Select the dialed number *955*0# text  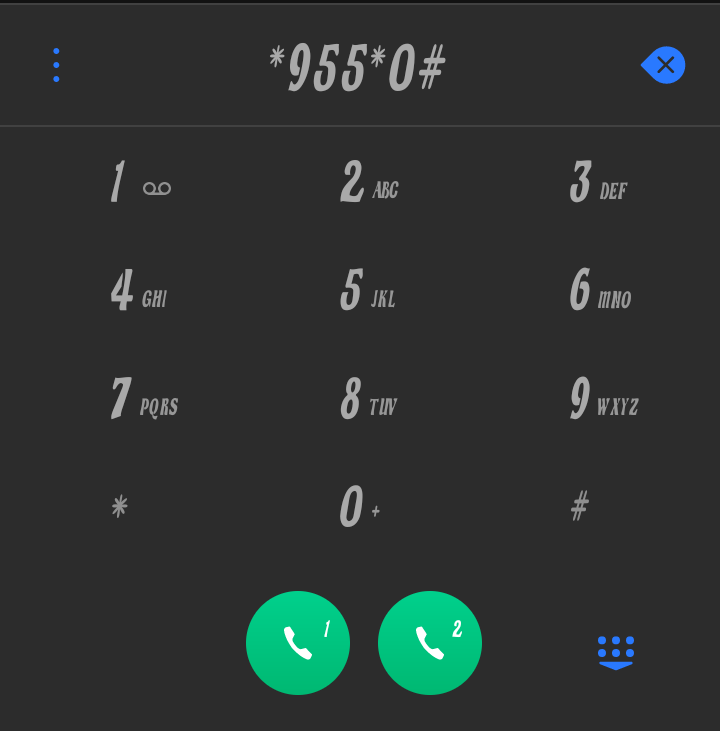358,65
